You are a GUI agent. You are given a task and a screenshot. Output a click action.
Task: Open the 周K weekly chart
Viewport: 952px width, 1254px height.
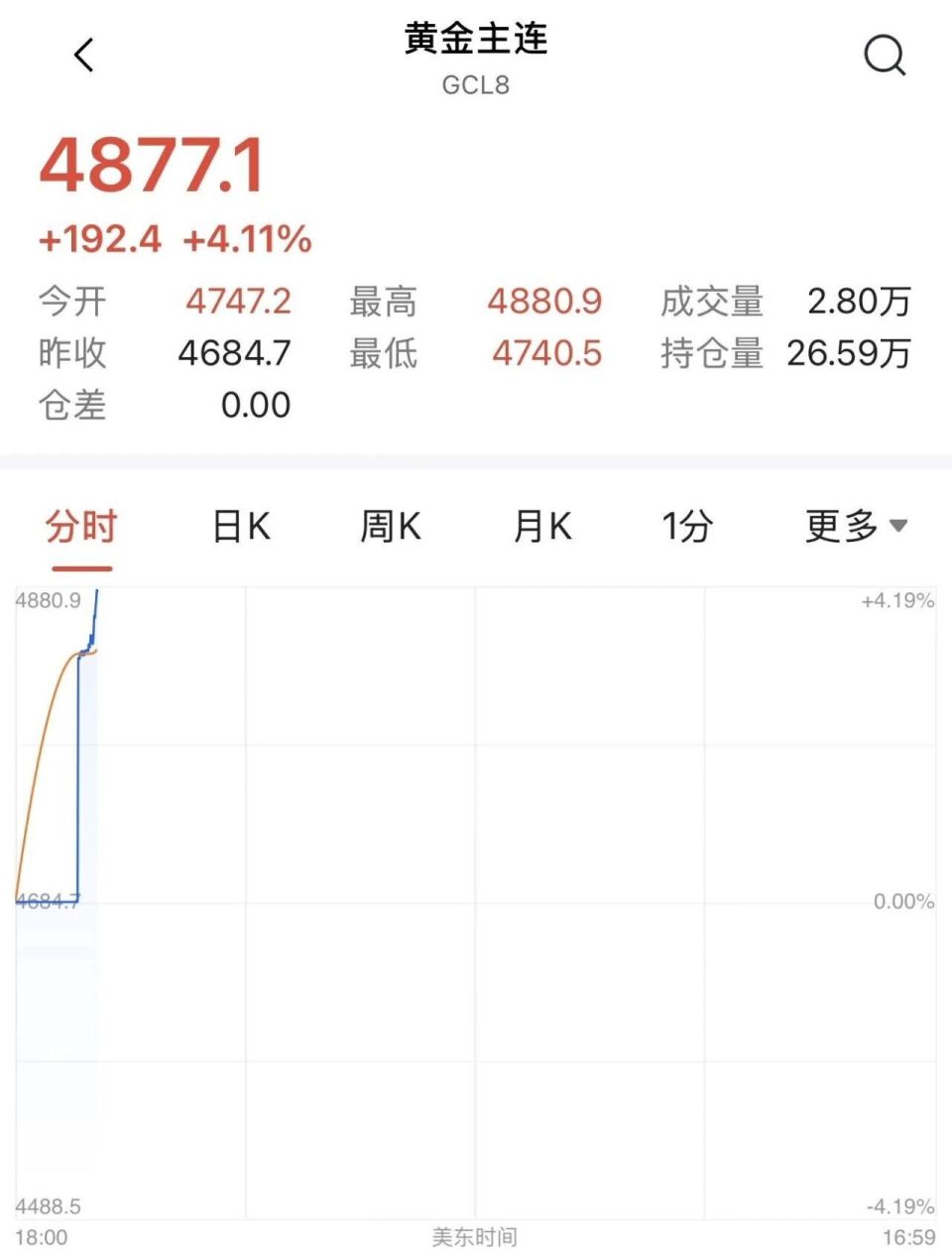pos(391,527)
